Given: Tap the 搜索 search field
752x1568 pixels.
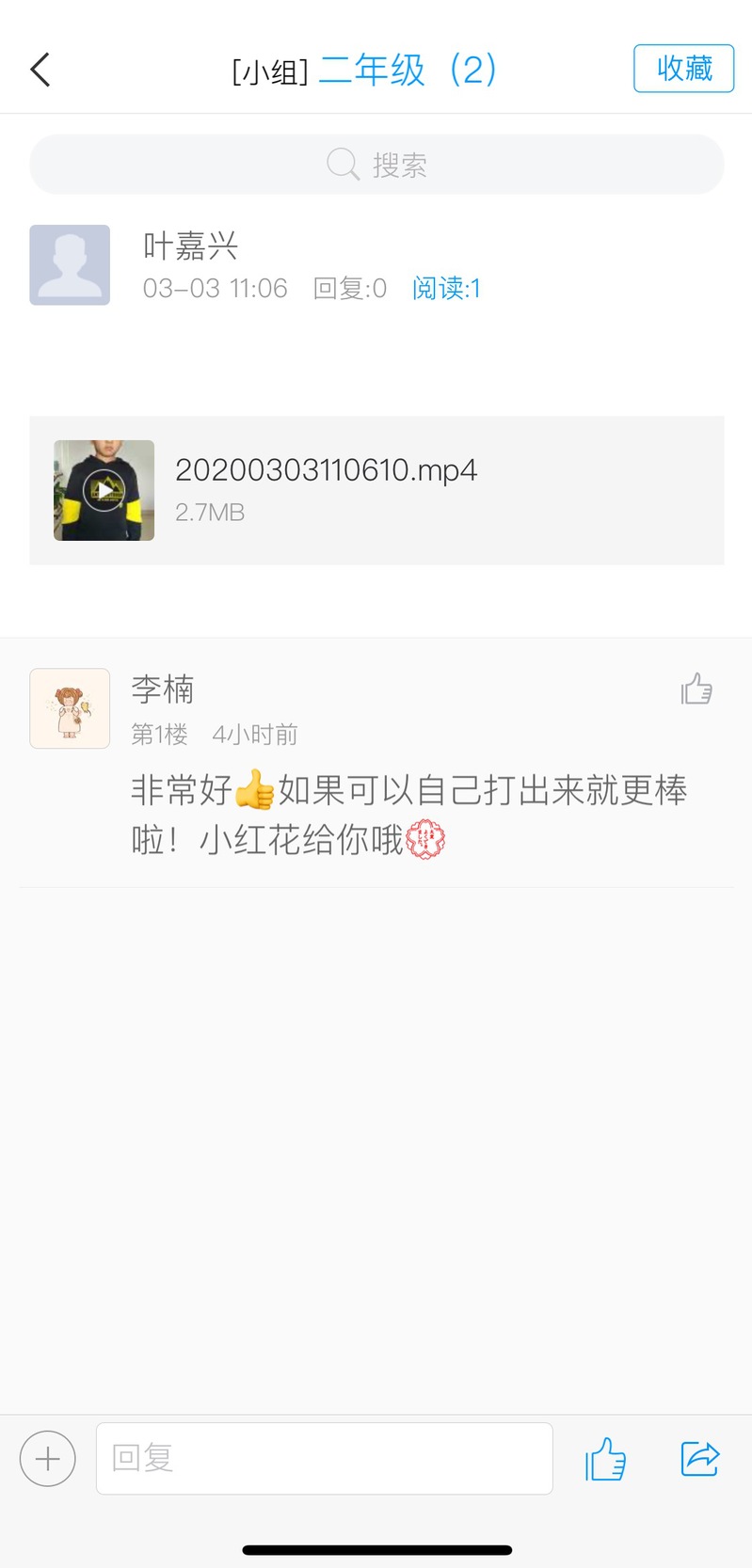Looking at the screenshot, I should click(x=376, y=165).
